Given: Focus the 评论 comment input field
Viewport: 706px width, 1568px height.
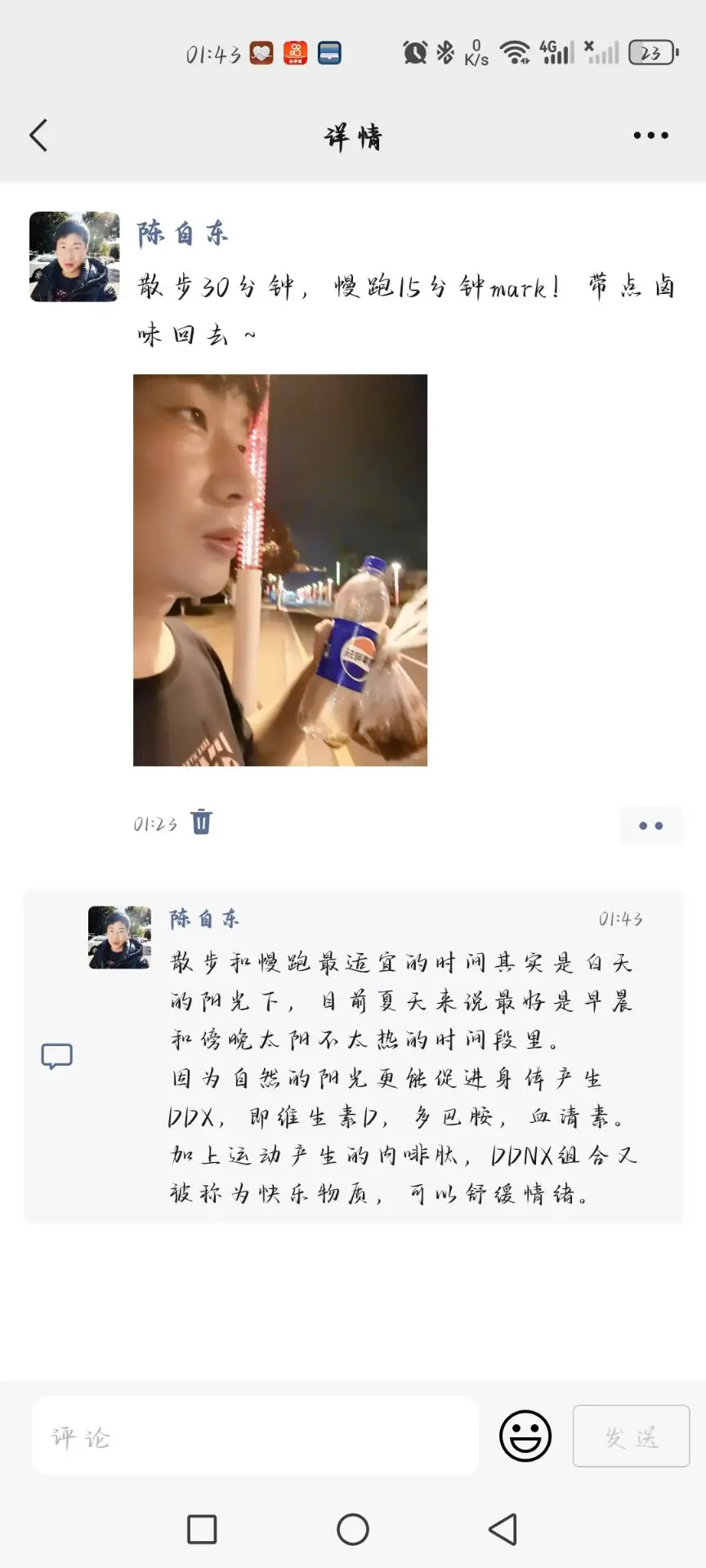Looking at the screenshot, I should 254,1437.
